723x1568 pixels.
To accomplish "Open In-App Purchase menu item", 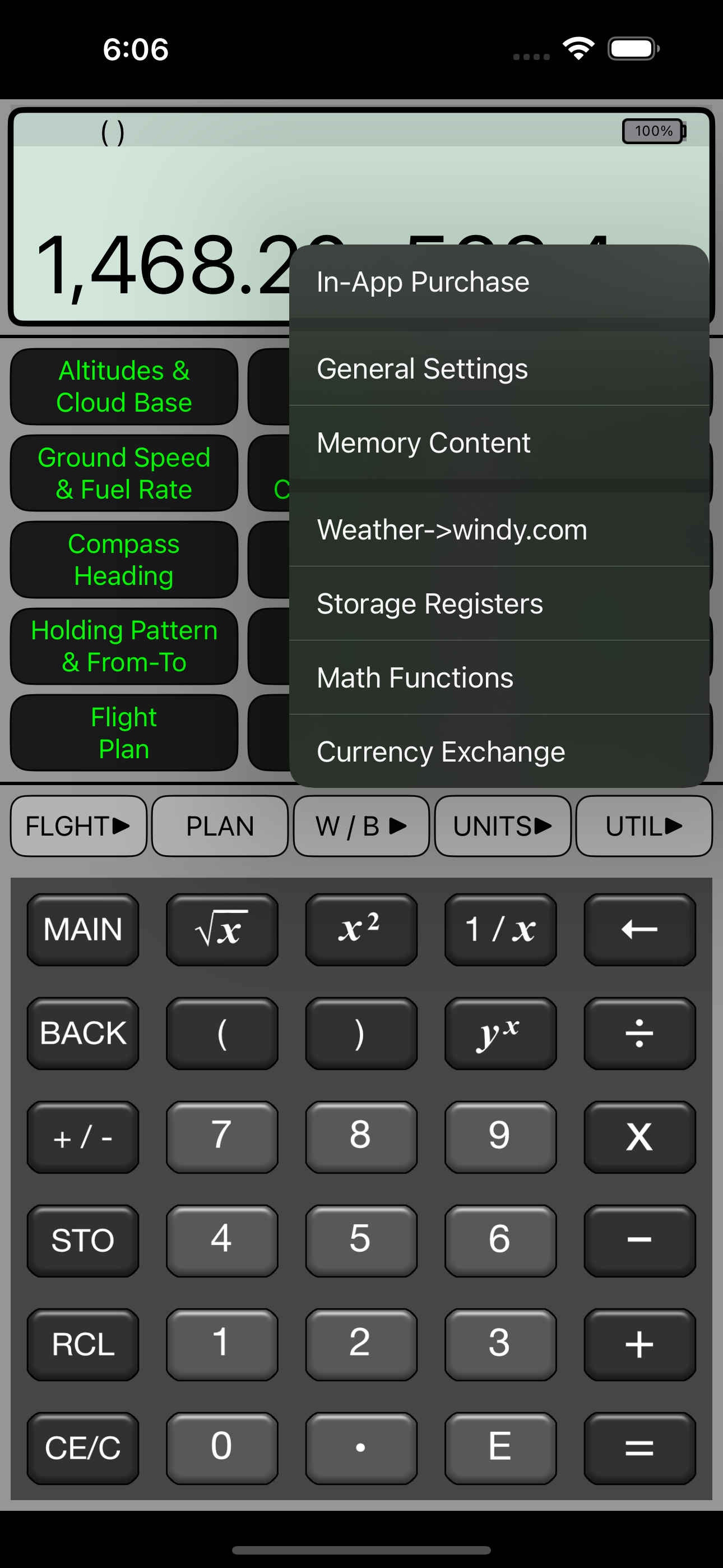I will coord(498,282).
